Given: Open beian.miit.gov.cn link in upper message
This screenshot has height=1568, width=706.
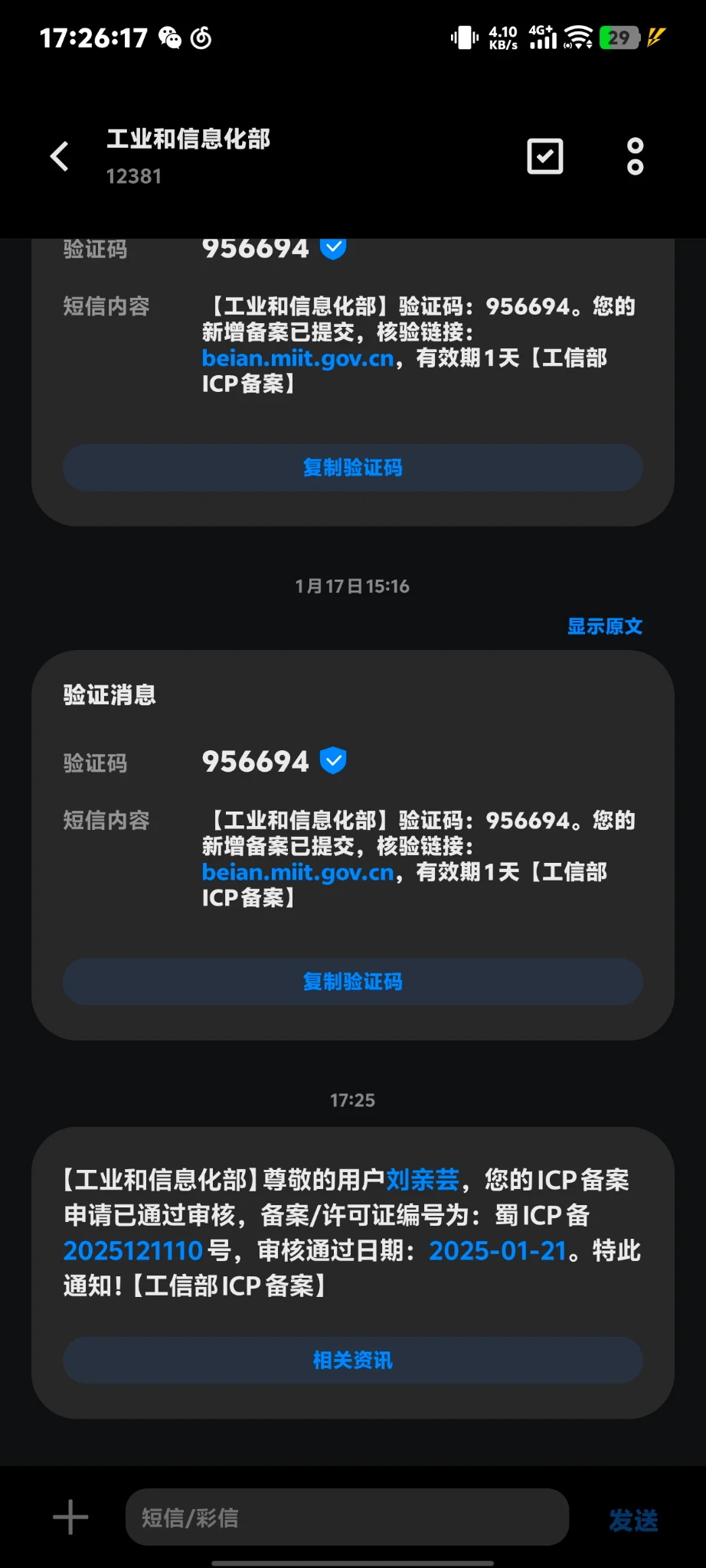Looking at the screenshot, I should pos(297,358).
